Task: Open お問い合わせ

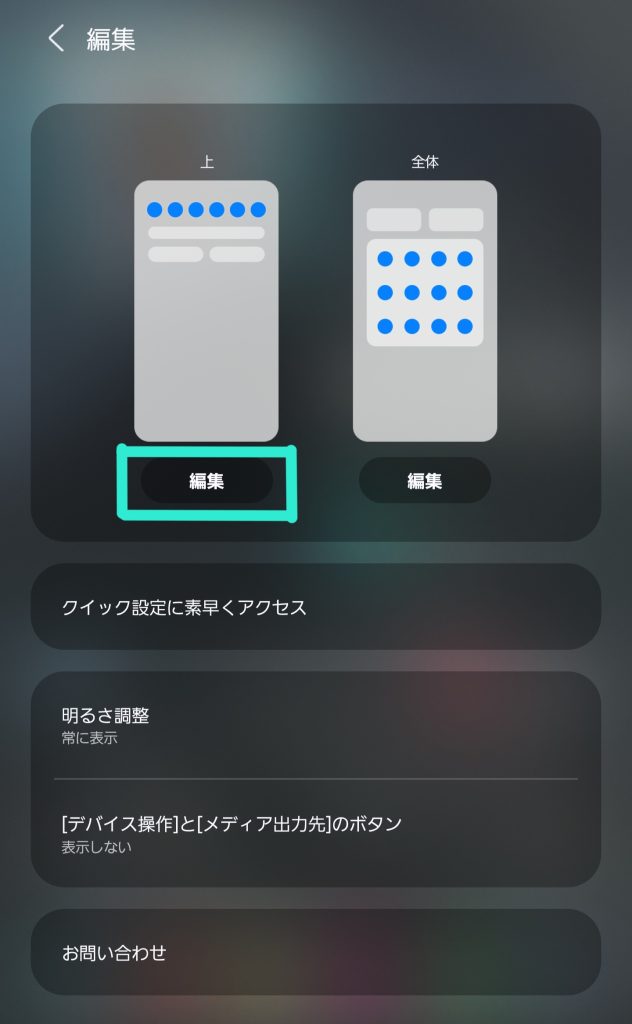Action: pyautogui.click(x=316, y=953)
